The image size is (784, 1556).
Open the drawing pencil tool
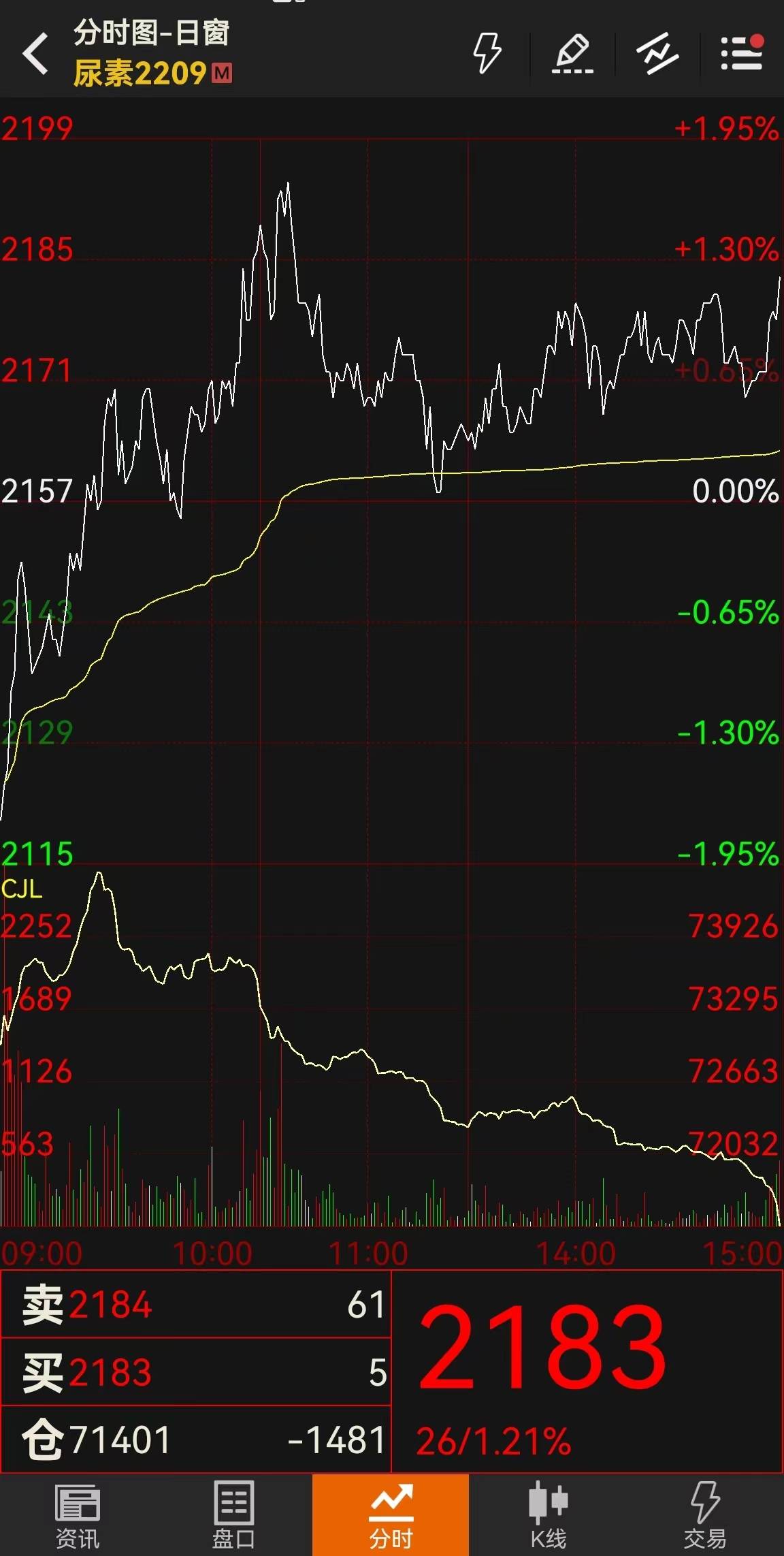572,53
